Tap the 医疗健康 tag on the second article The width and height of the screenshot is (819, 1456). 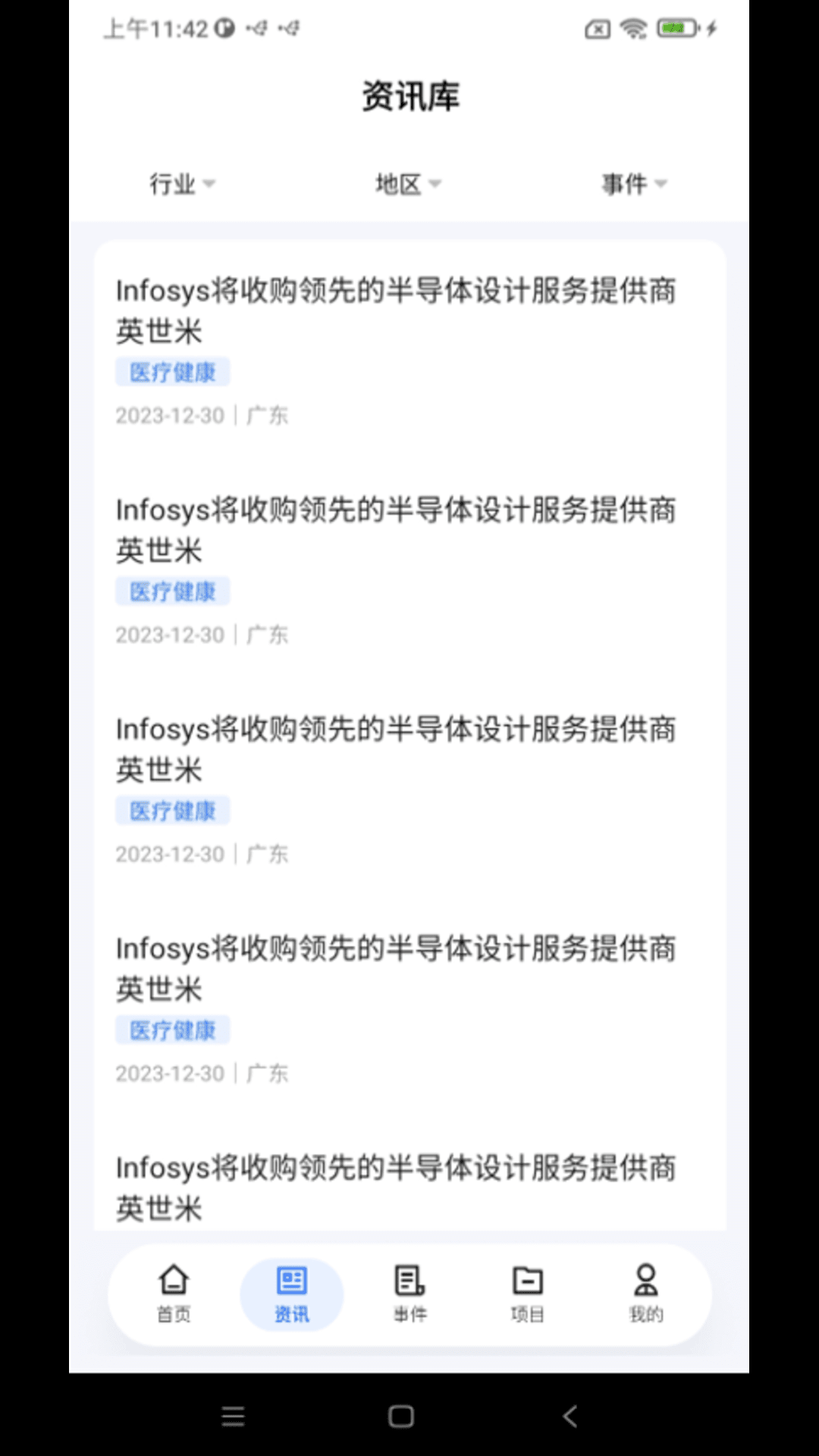[172, 591]
